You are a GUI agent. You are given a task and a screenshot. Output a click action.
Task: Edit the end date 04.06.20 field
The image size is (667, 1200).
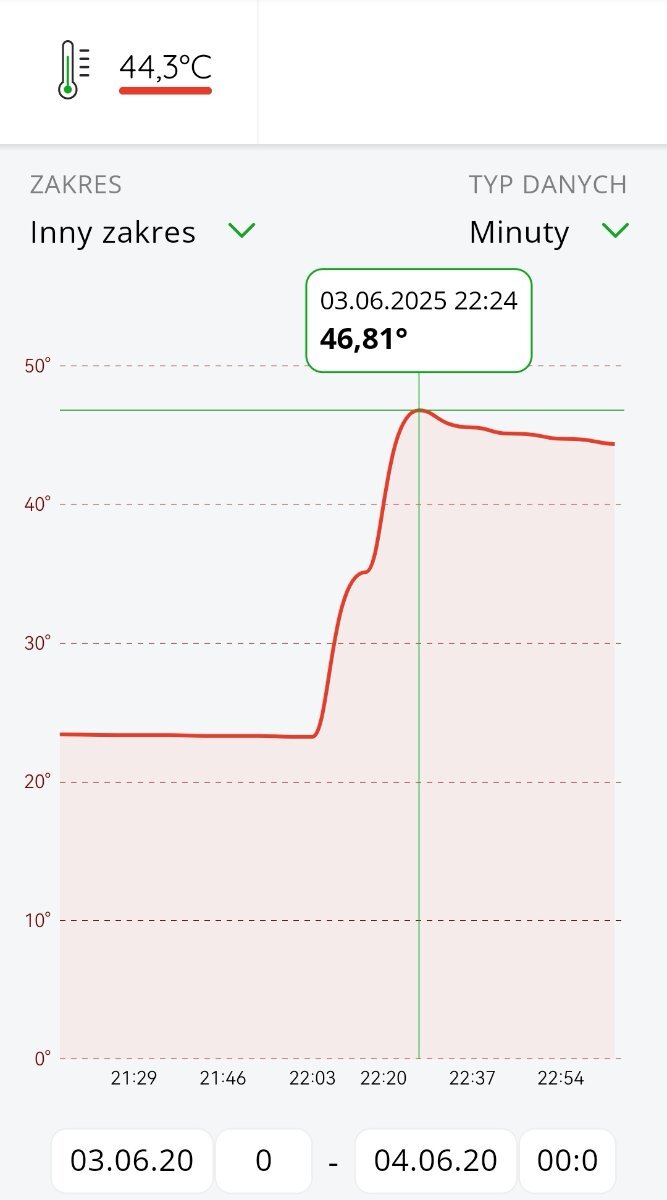(436, 1161)
